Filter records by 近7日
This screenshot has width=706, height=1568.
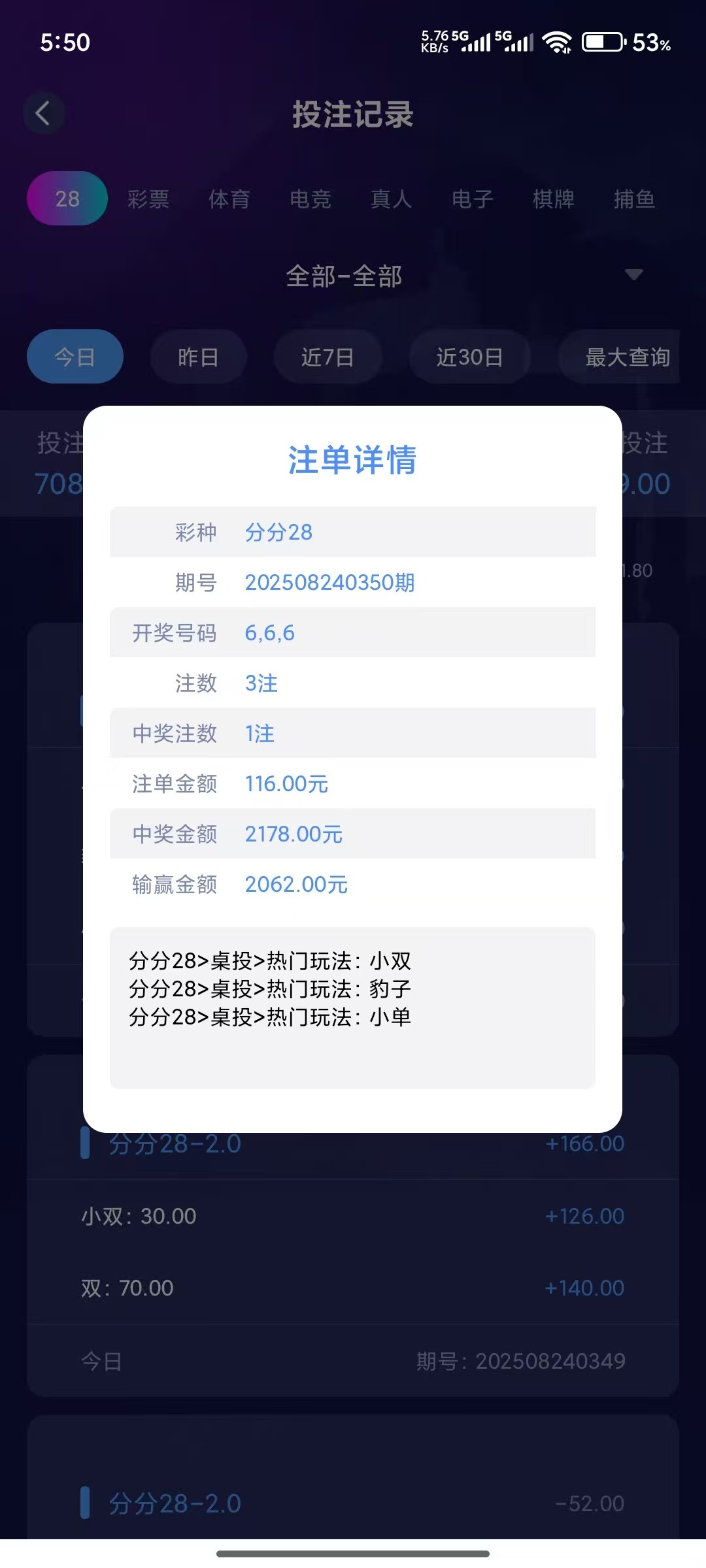[328, 357]
